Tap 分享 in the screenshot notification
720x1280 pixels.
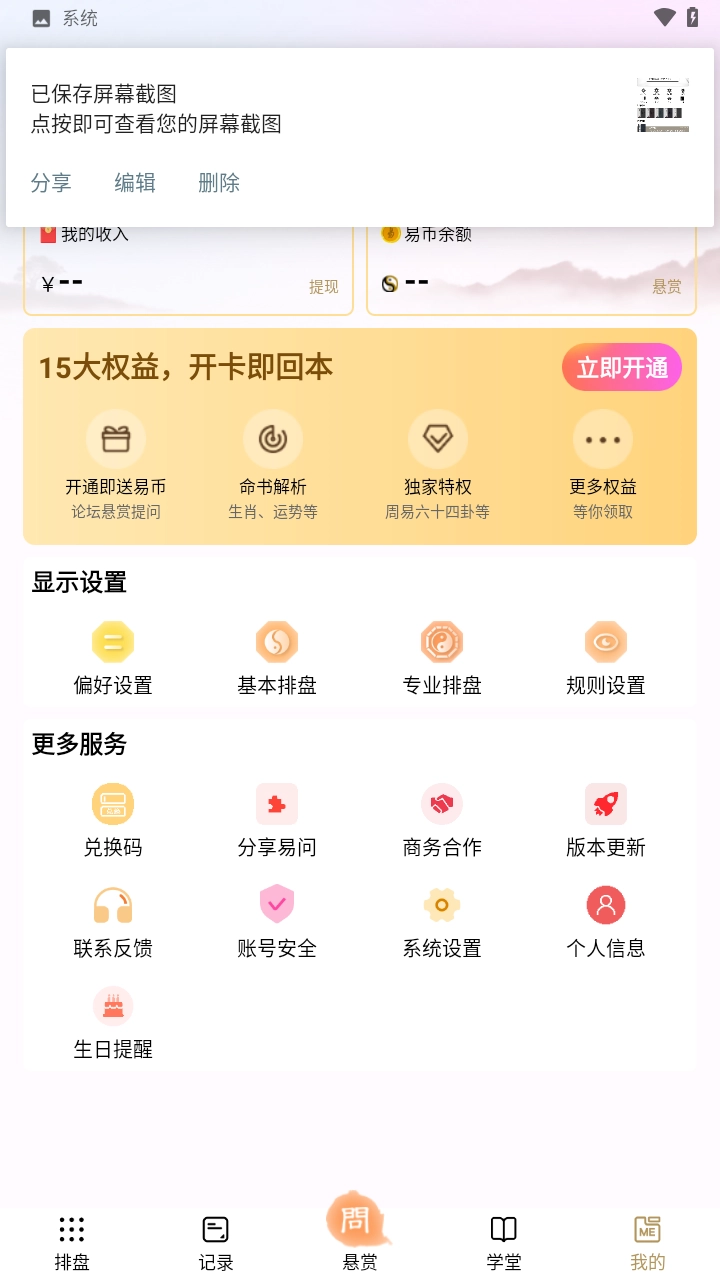coord(51,183)
